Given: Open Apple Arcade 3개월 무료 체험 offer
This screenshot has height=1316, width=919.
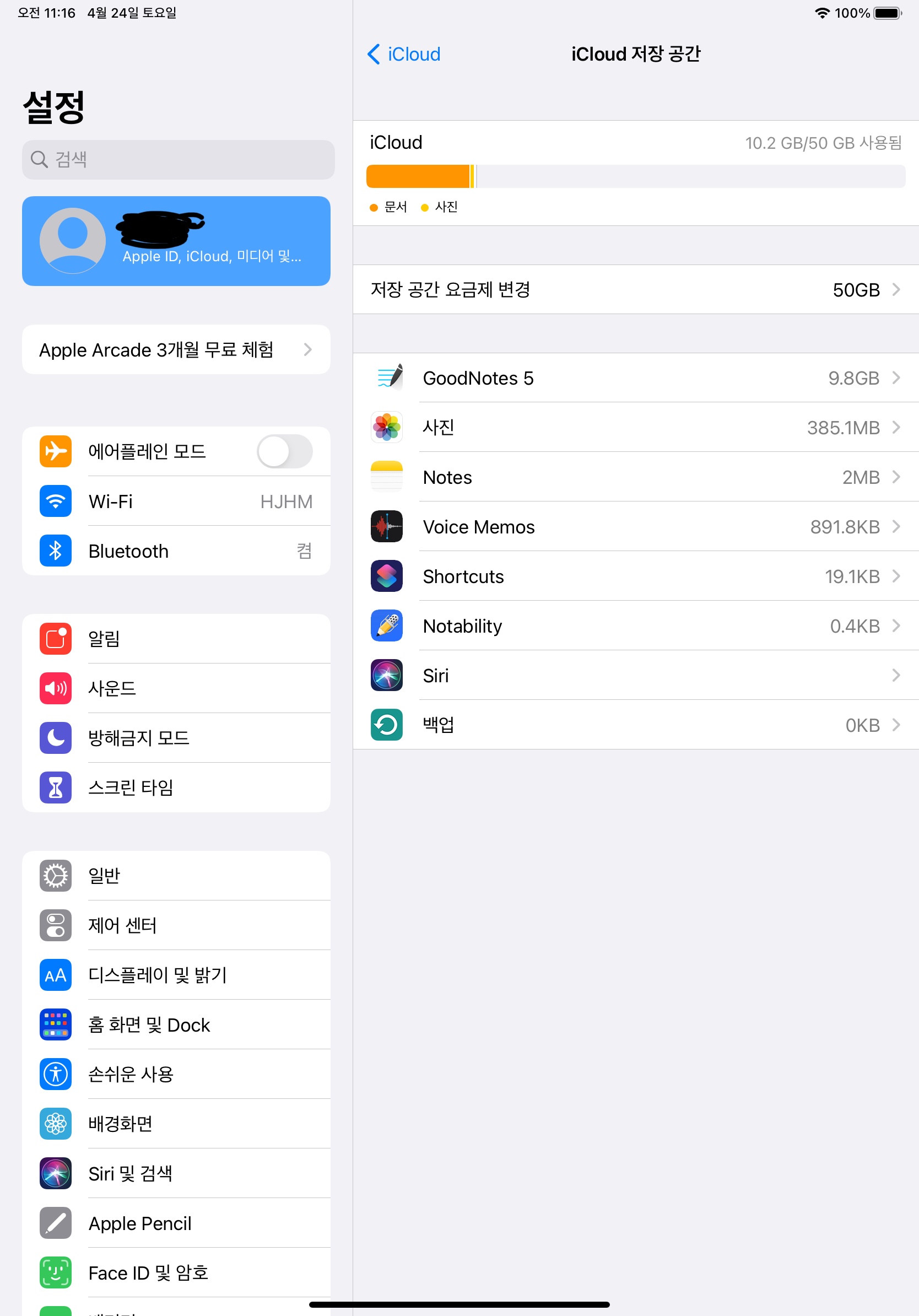Looking at the screenshot, I should [x=176, y=349].
